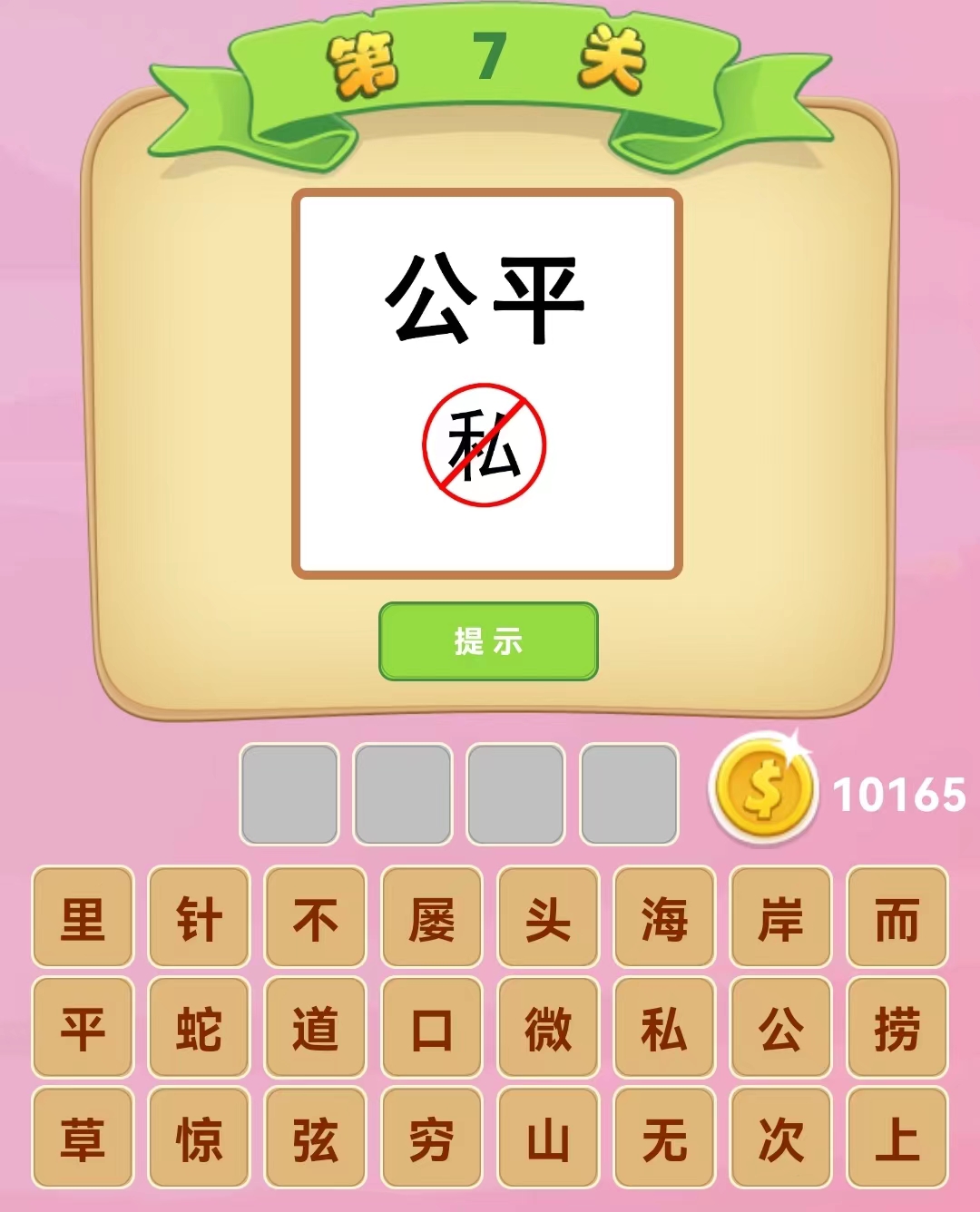Select the character tile 平
980x1212 pixels.
pyautogui.click(x=83, y=1029)
